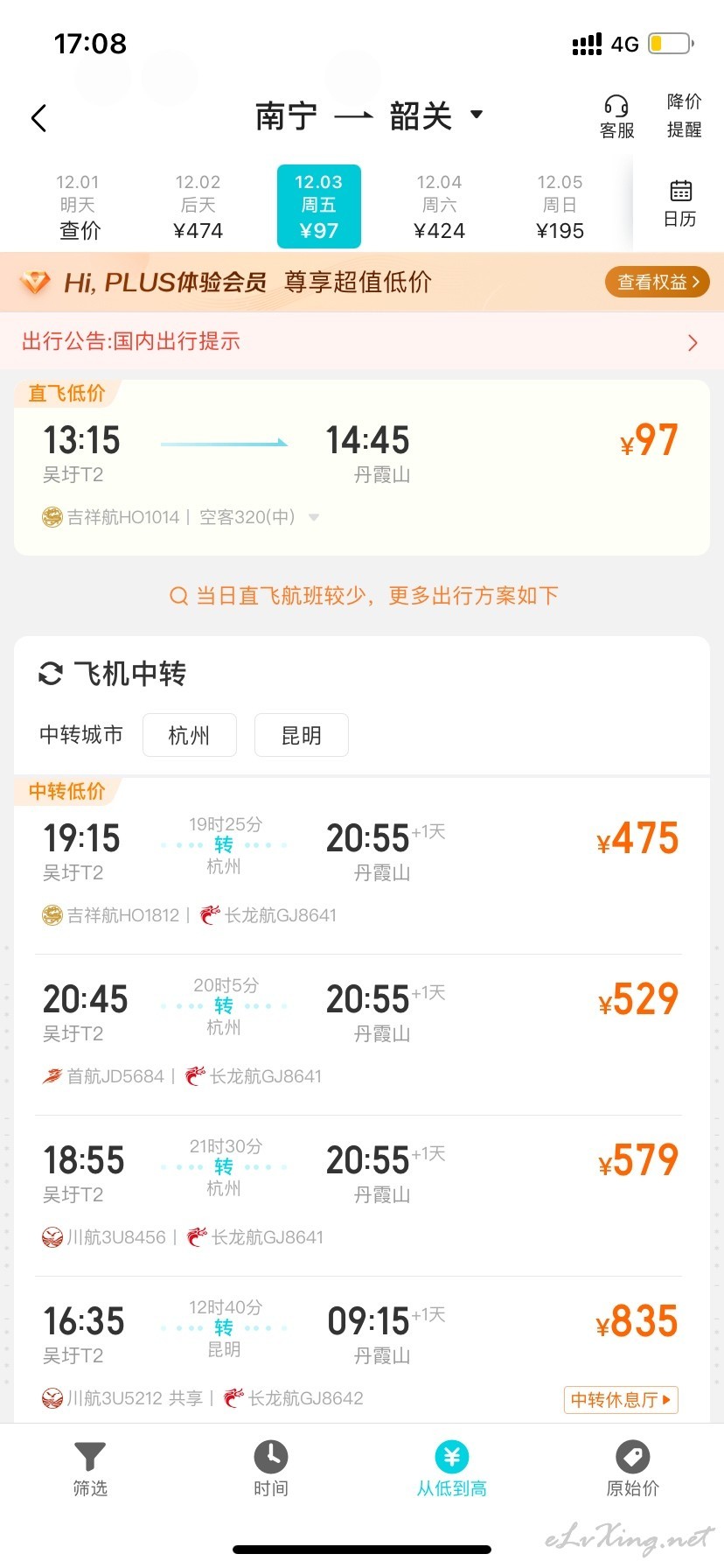Open 降价提醒 price drop alerts
This screenshot has width=724, height=1568.
pyautogui.click(x=684, y=115)
